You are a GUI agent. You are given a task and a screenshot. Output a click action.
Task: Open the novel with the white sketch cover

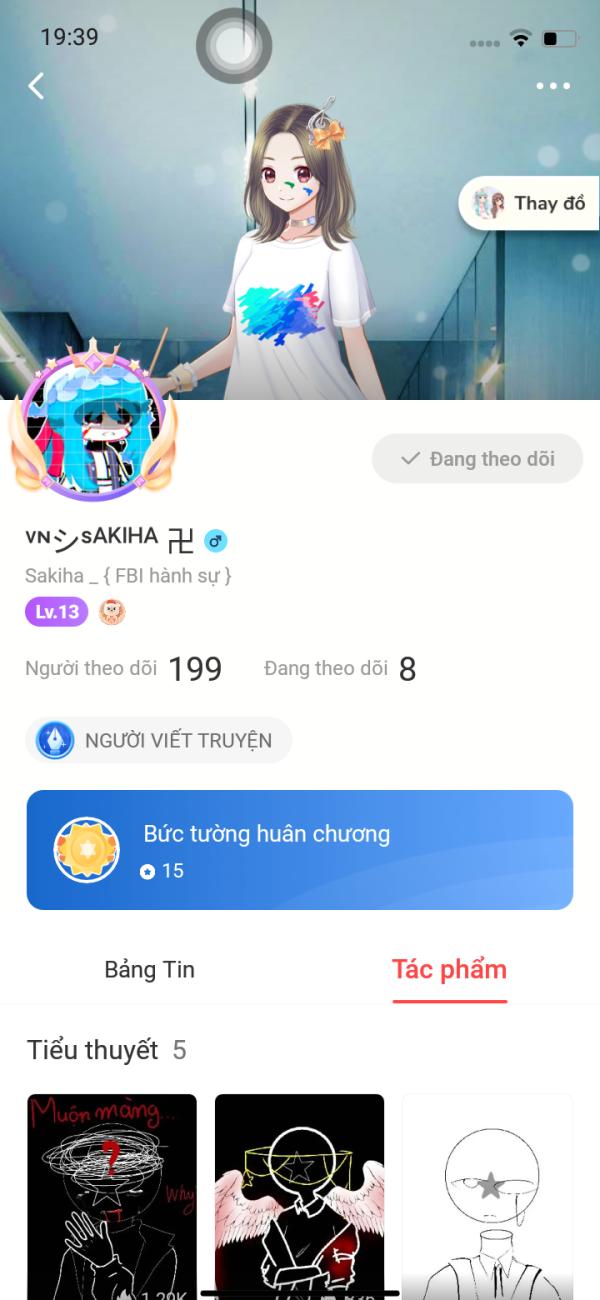pyautogui.click(x=487, y=1196)
